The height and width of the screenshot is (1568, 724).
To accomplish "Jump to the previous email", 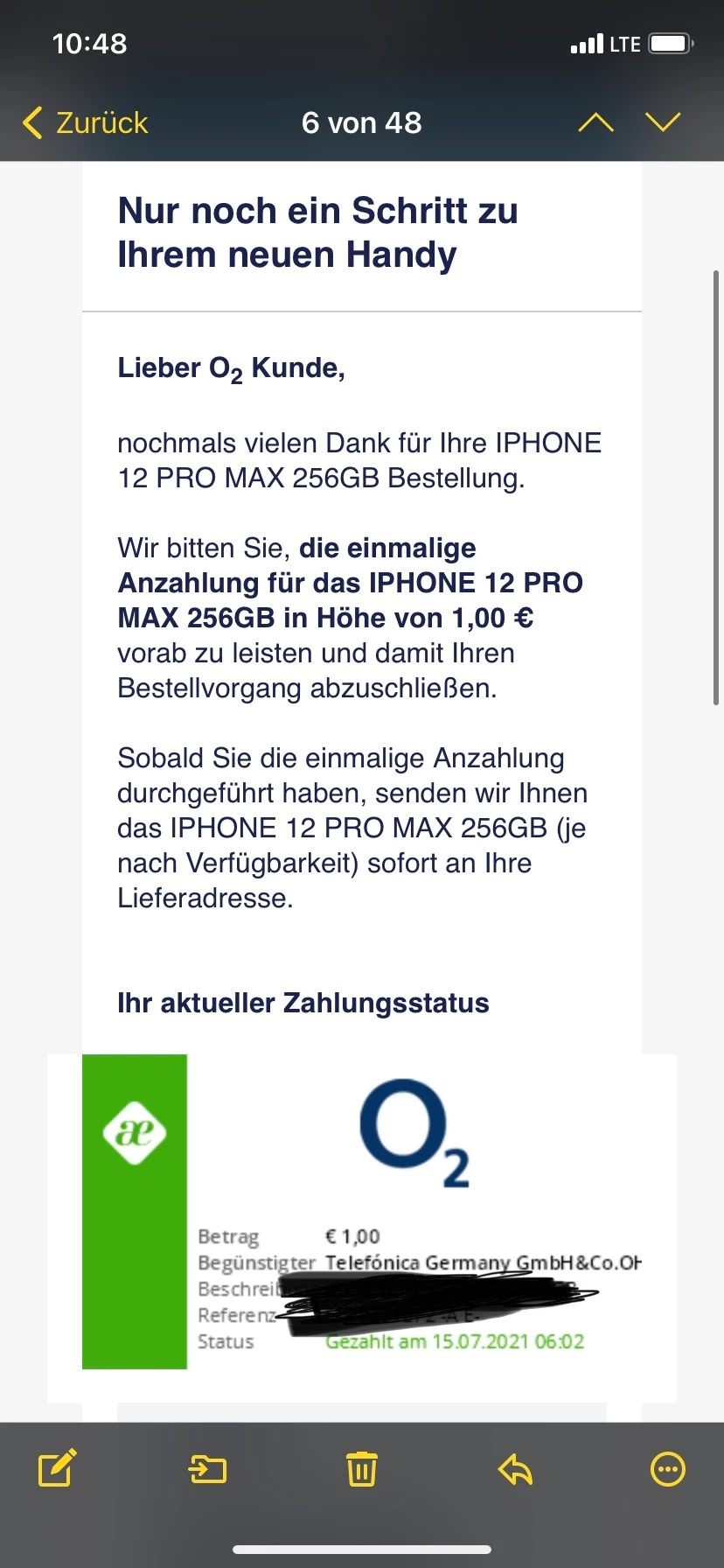I will click(x=595, y=122).
